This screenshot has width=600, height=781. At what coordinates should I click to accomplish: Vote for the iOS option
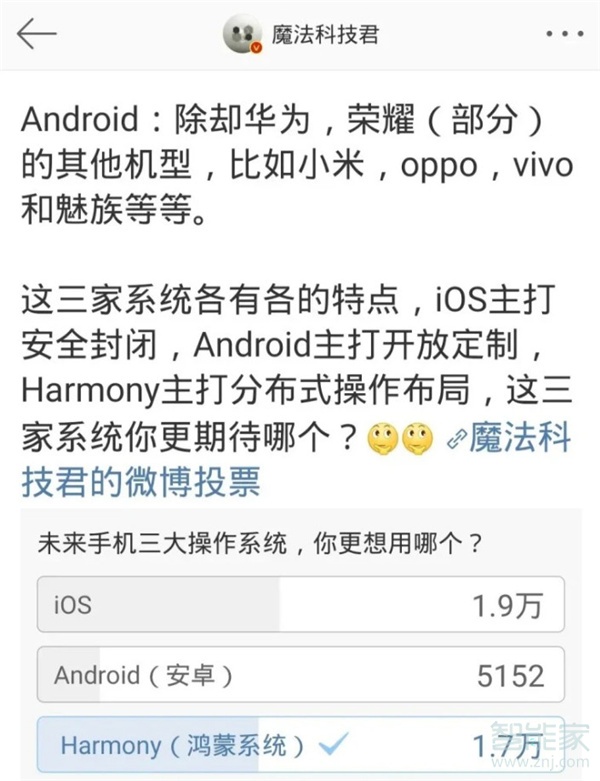[300, 604]
